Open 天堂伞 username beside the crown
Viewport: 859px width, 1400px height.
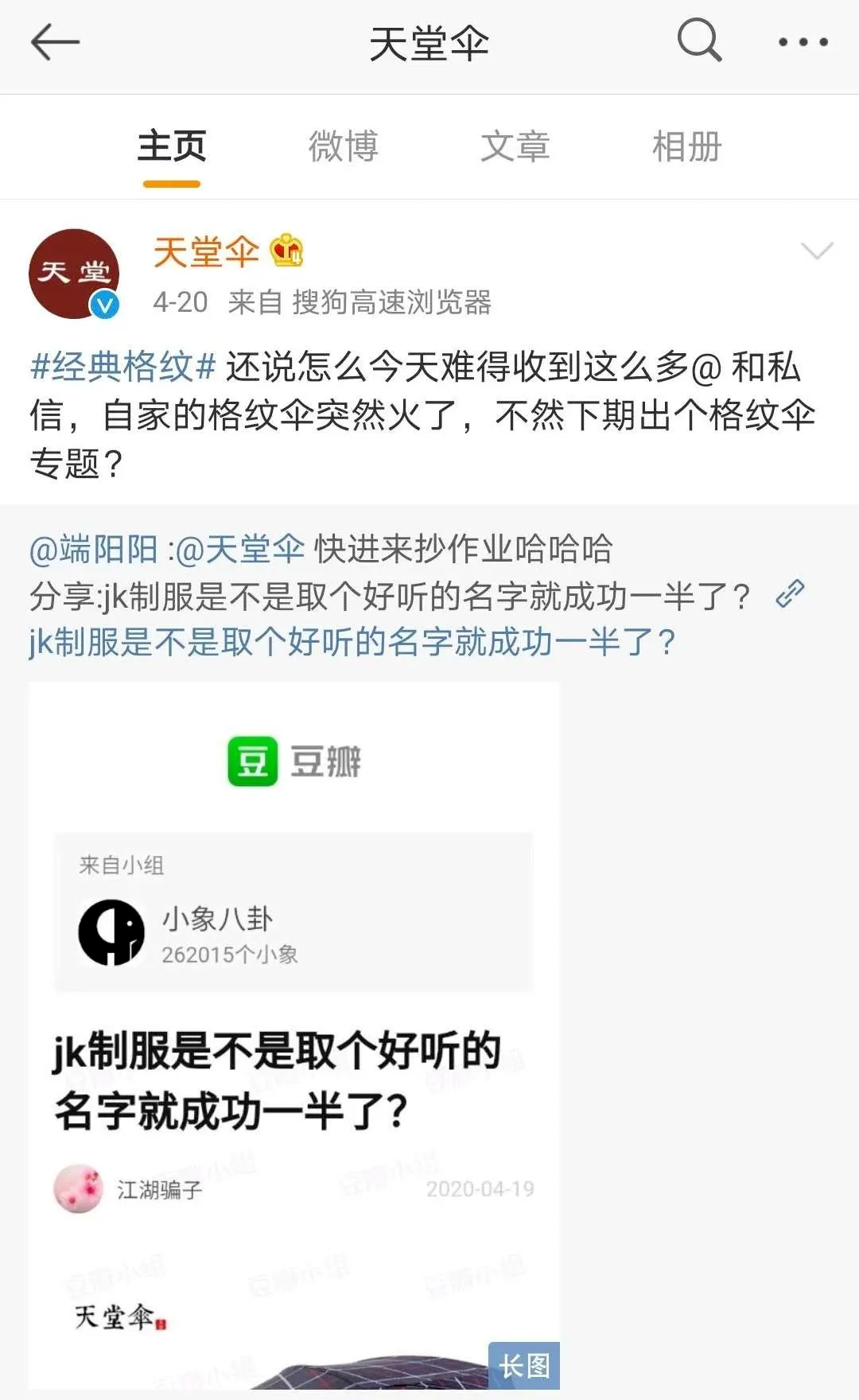coord(206,252)
